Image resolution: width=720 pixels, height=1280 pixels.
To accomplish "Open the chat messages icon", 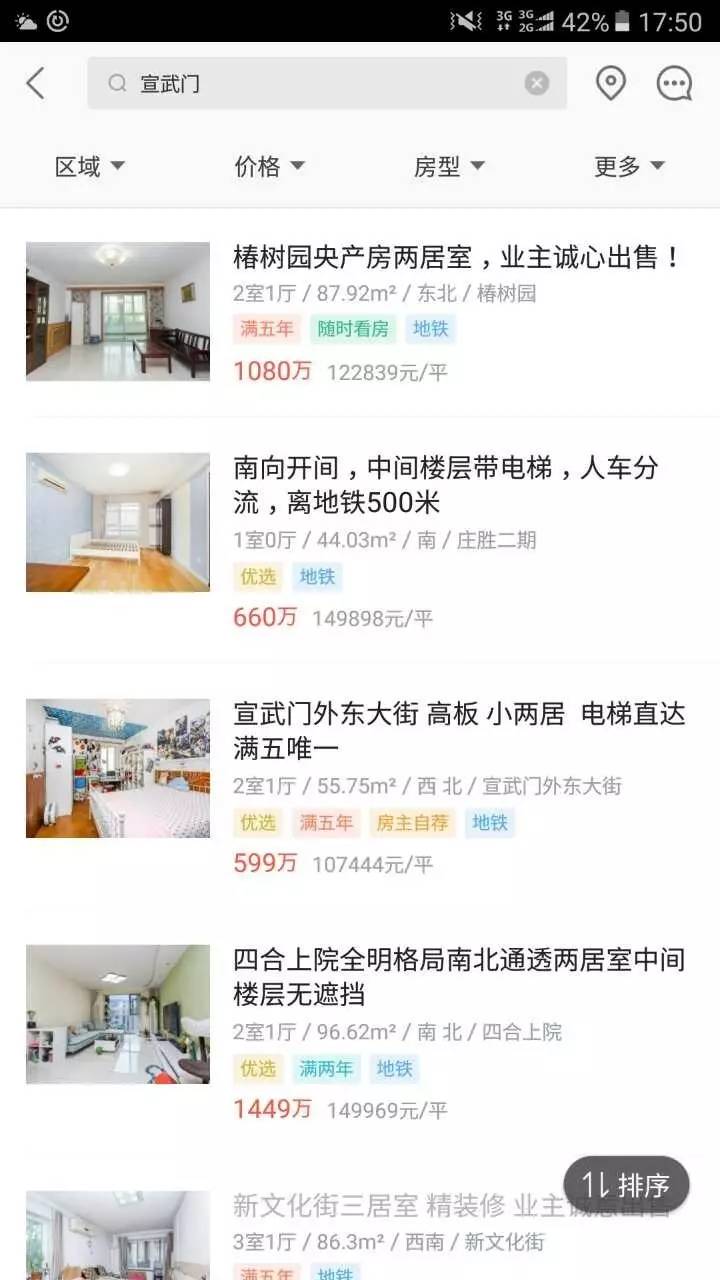I will pyautogui.click(x=674, y=83).
